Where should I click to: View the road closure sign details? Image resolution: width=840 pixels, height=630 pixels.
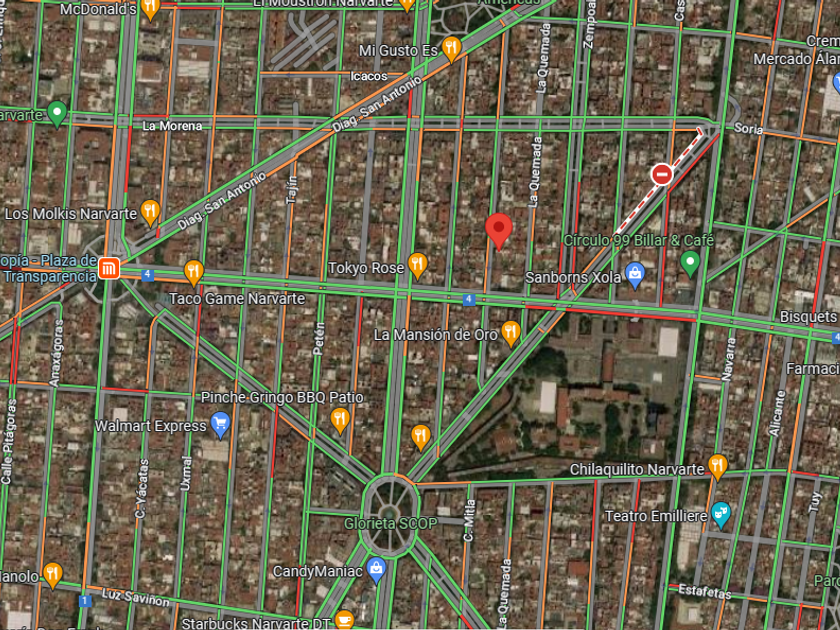[x=662, y=174]
